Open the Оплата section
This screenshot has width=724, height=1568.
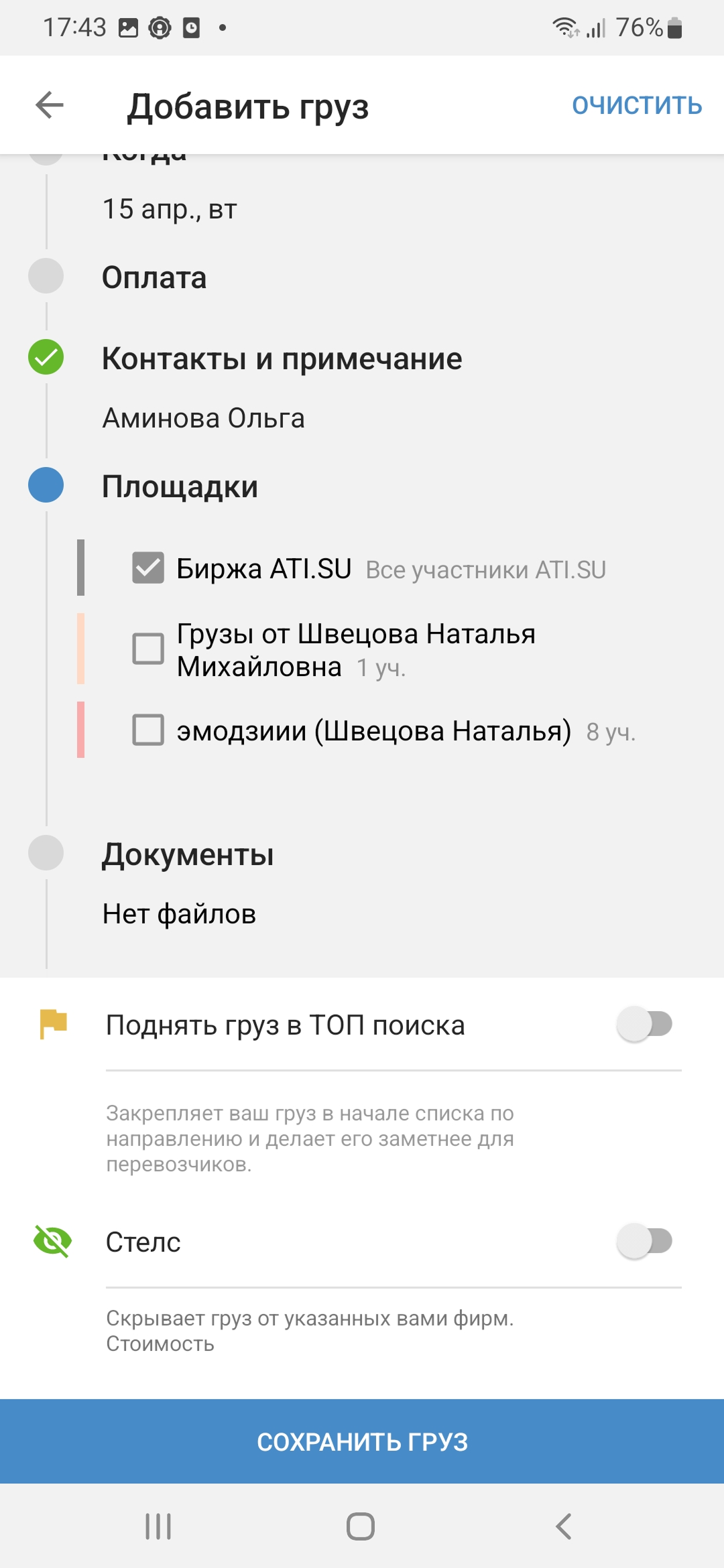pos(154,277)
